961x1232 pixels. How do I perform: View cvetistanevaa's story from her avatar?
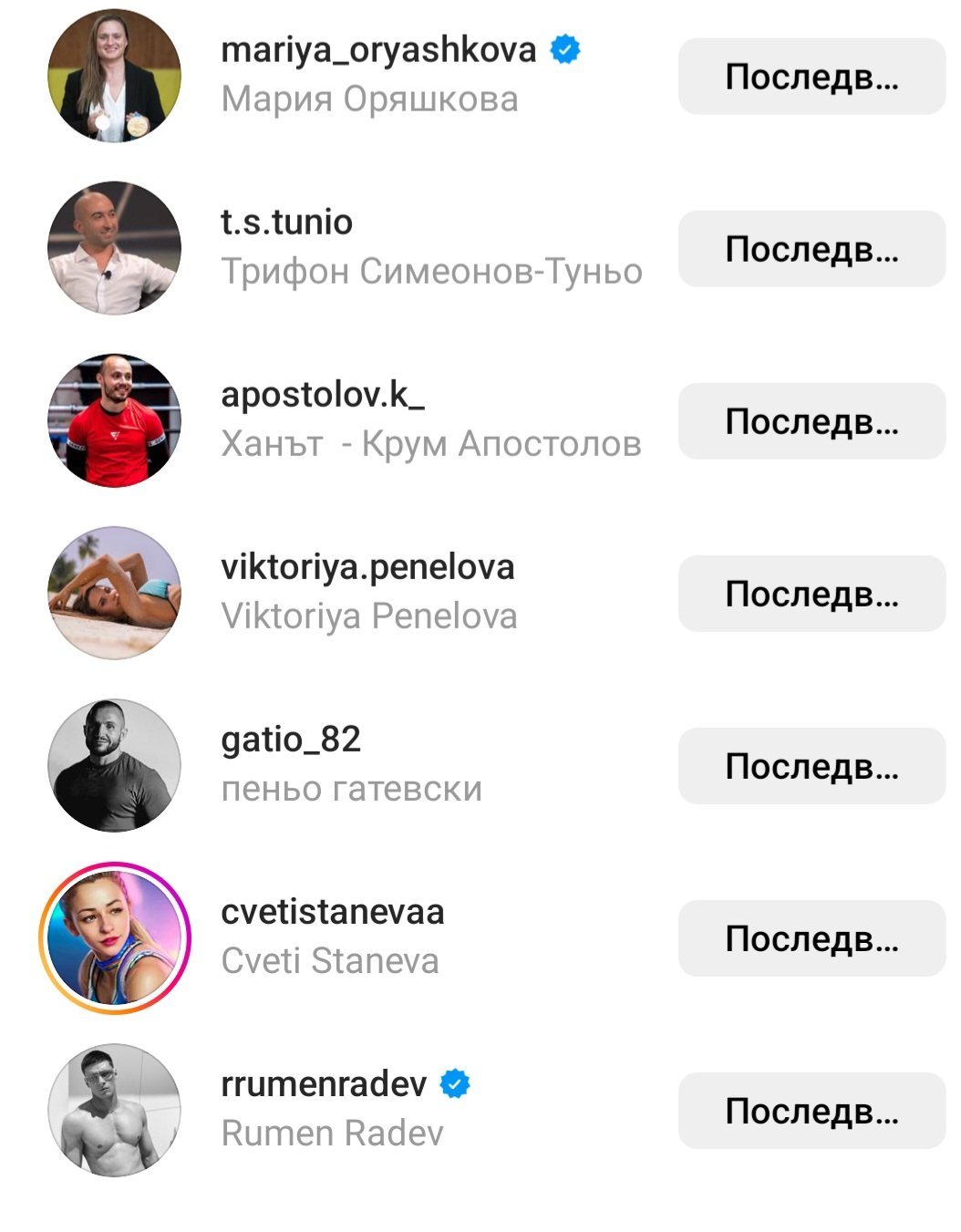[114, 937]
